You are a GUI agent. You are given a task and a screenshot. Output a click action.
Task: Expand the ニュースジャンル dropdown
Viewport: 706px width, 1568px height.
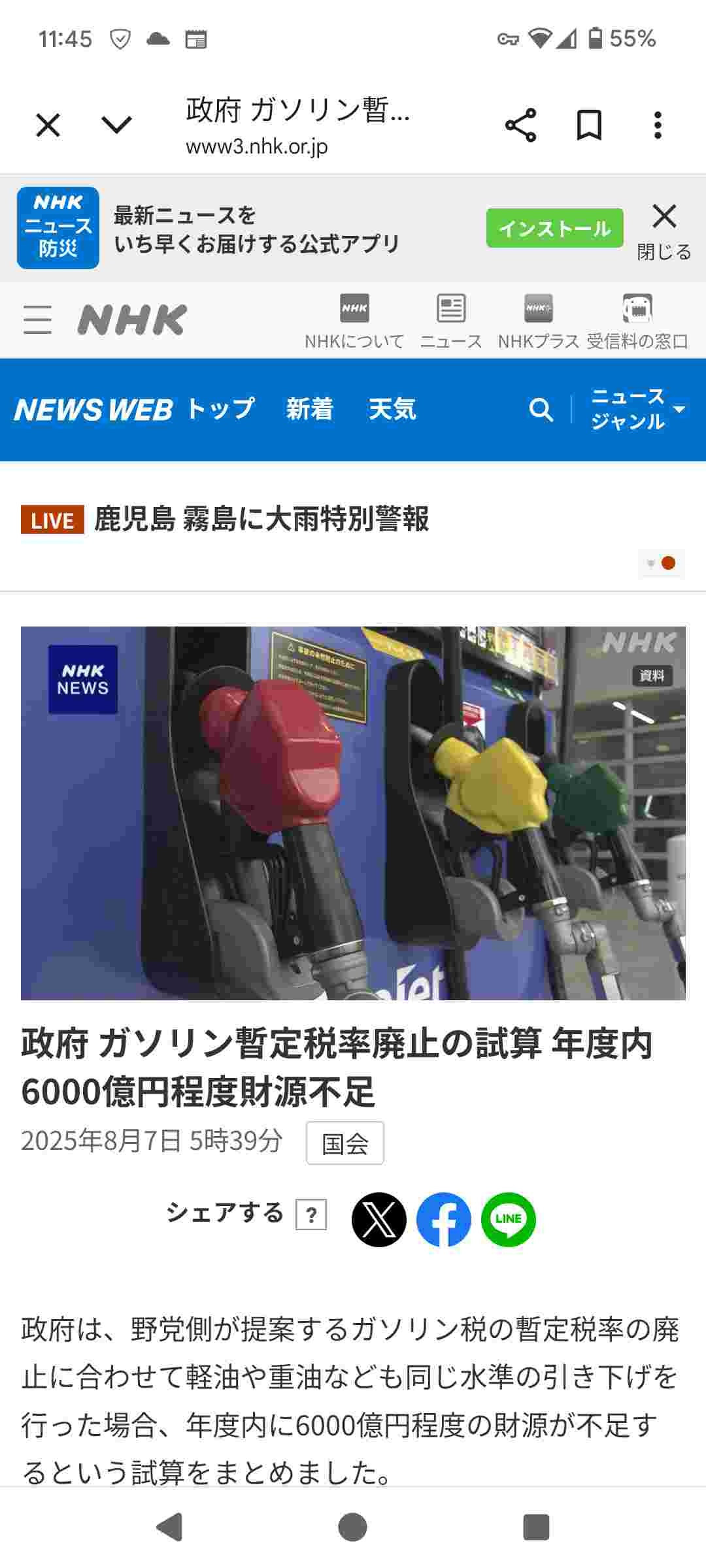[637, 410]
